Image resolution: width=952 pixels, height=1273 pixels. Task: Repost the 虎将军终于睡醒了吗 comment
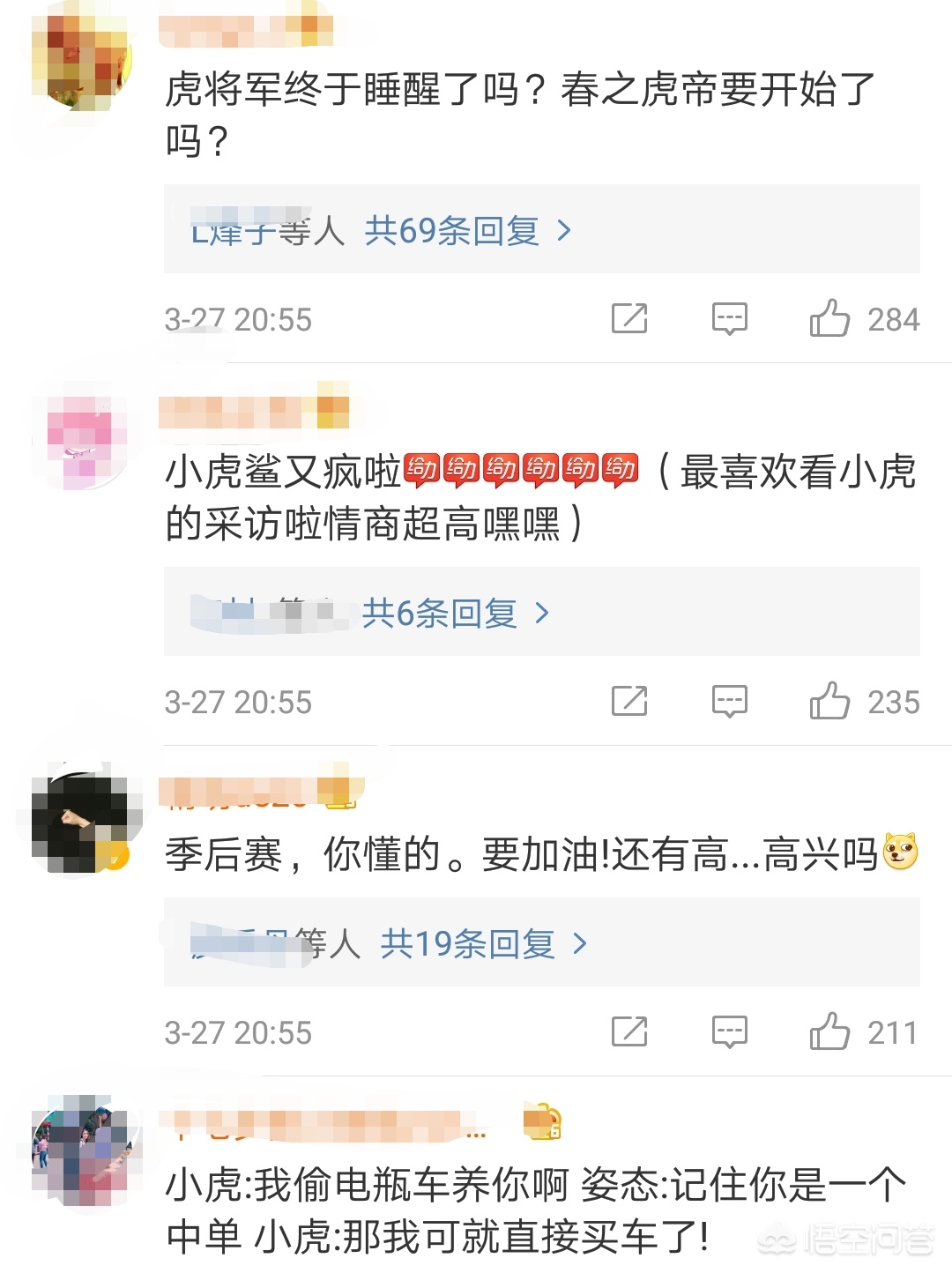pos(629,318)
